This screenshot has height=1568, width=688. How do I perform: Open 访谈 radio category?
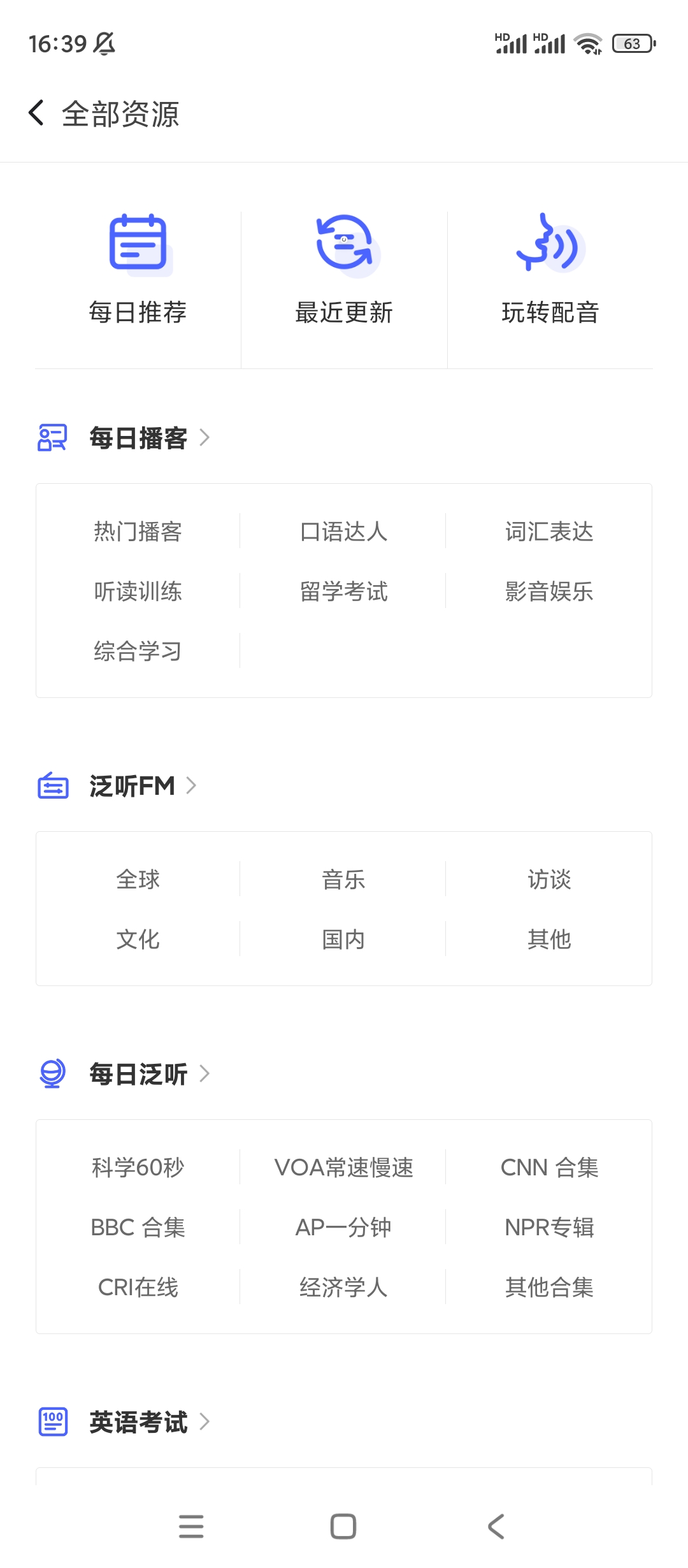click(549, 880)
